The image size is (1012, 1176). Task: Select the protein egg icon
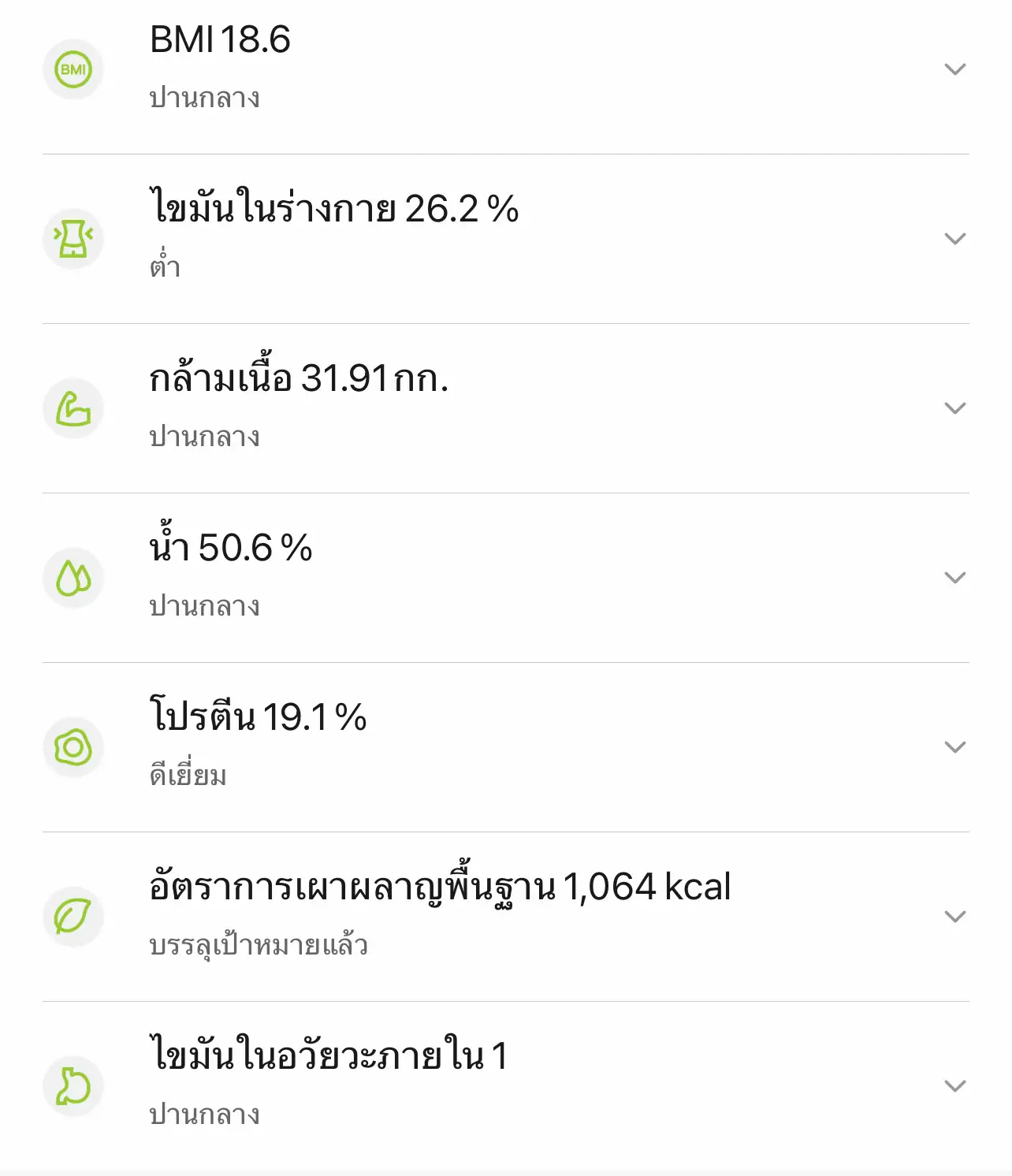(x=73, y=746)
